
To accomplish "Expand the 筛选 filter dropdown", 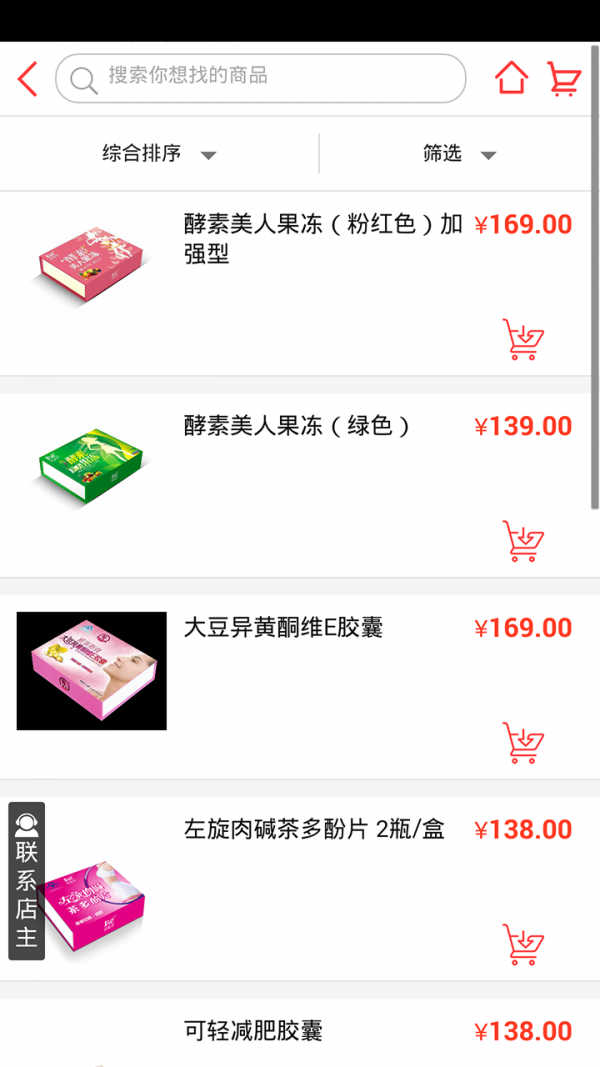I will pos(459,154).
